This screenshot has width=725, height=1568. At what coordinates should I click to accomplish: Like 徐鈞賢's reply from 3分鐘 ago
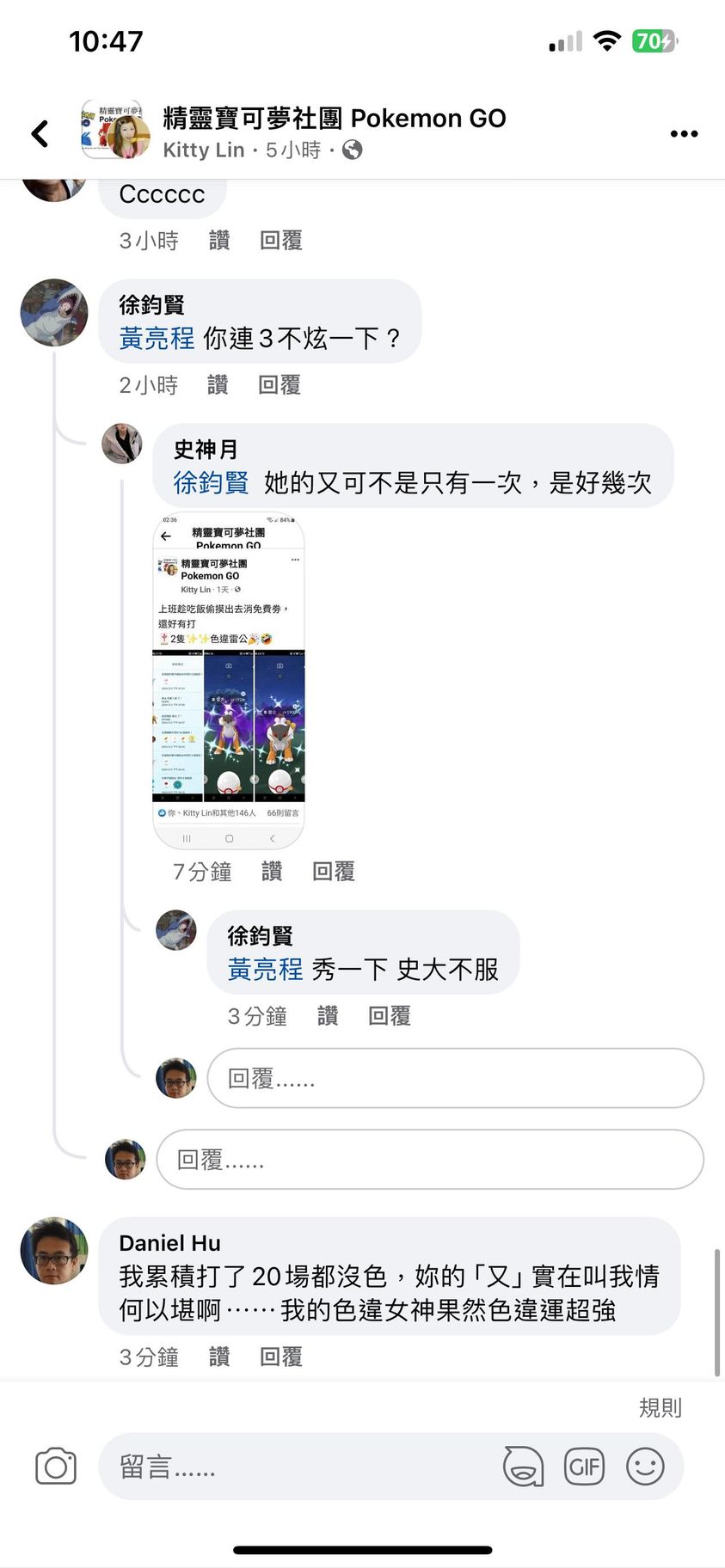click(328, 1016)
